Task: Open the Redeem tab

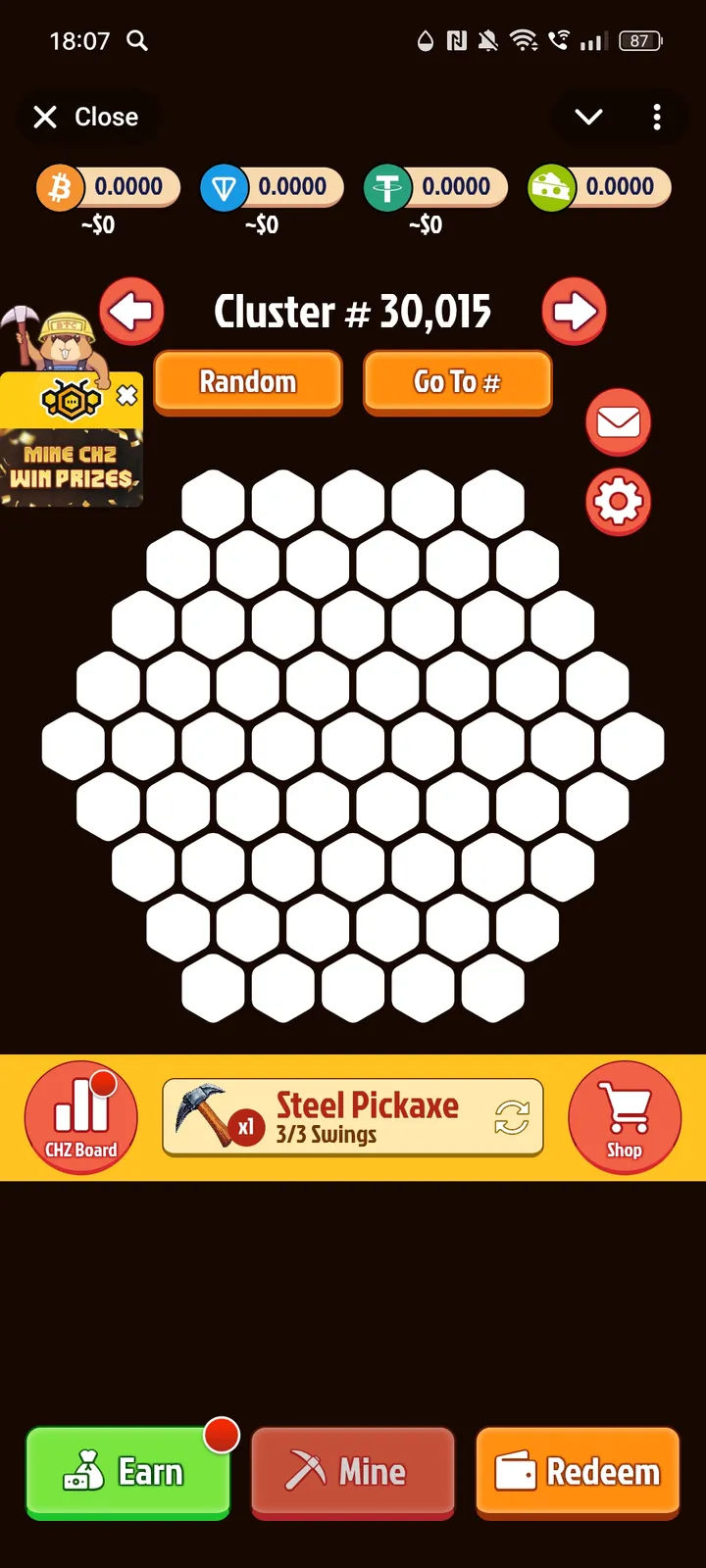Action: pyautogui.click(x=577, y=1472)
